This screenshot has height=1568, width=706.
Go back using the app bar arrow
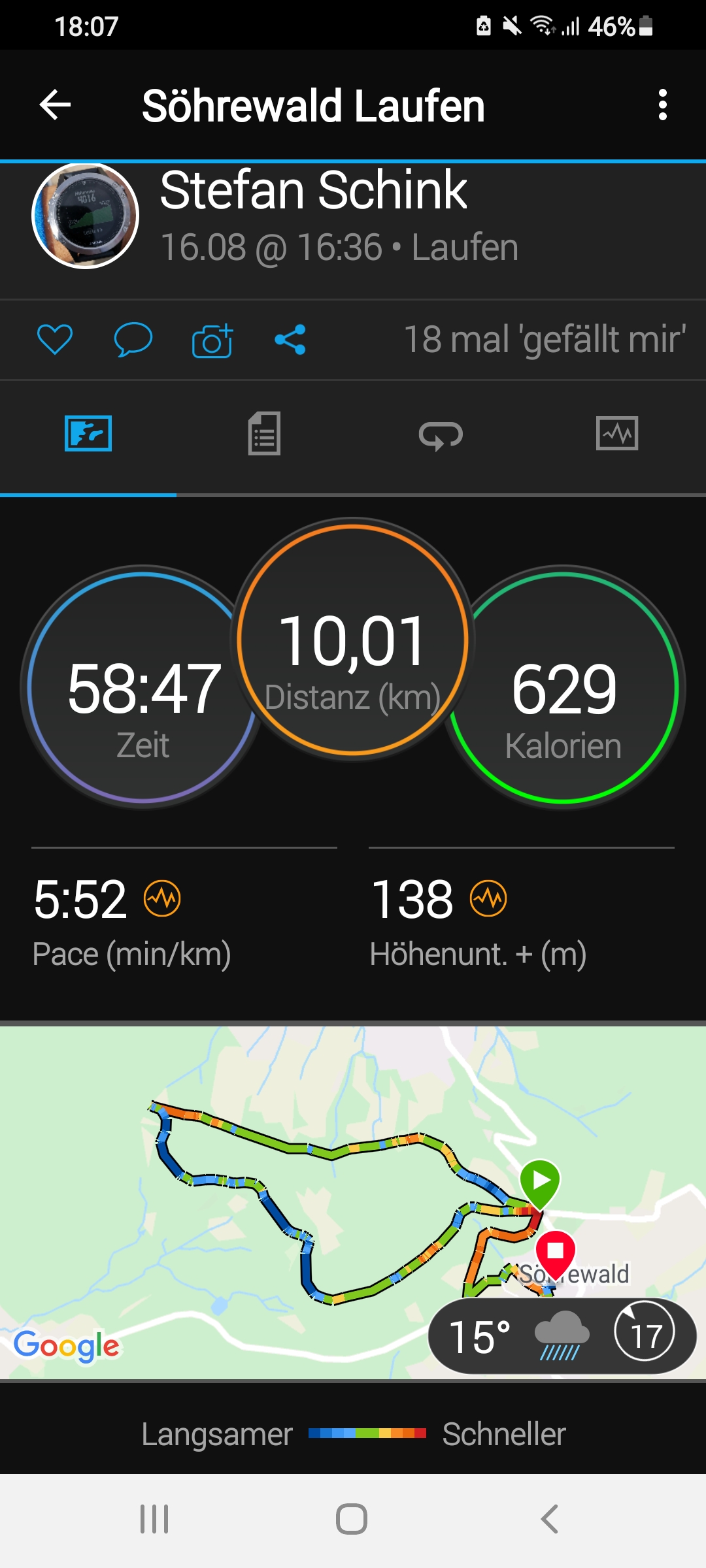[55, 105]
